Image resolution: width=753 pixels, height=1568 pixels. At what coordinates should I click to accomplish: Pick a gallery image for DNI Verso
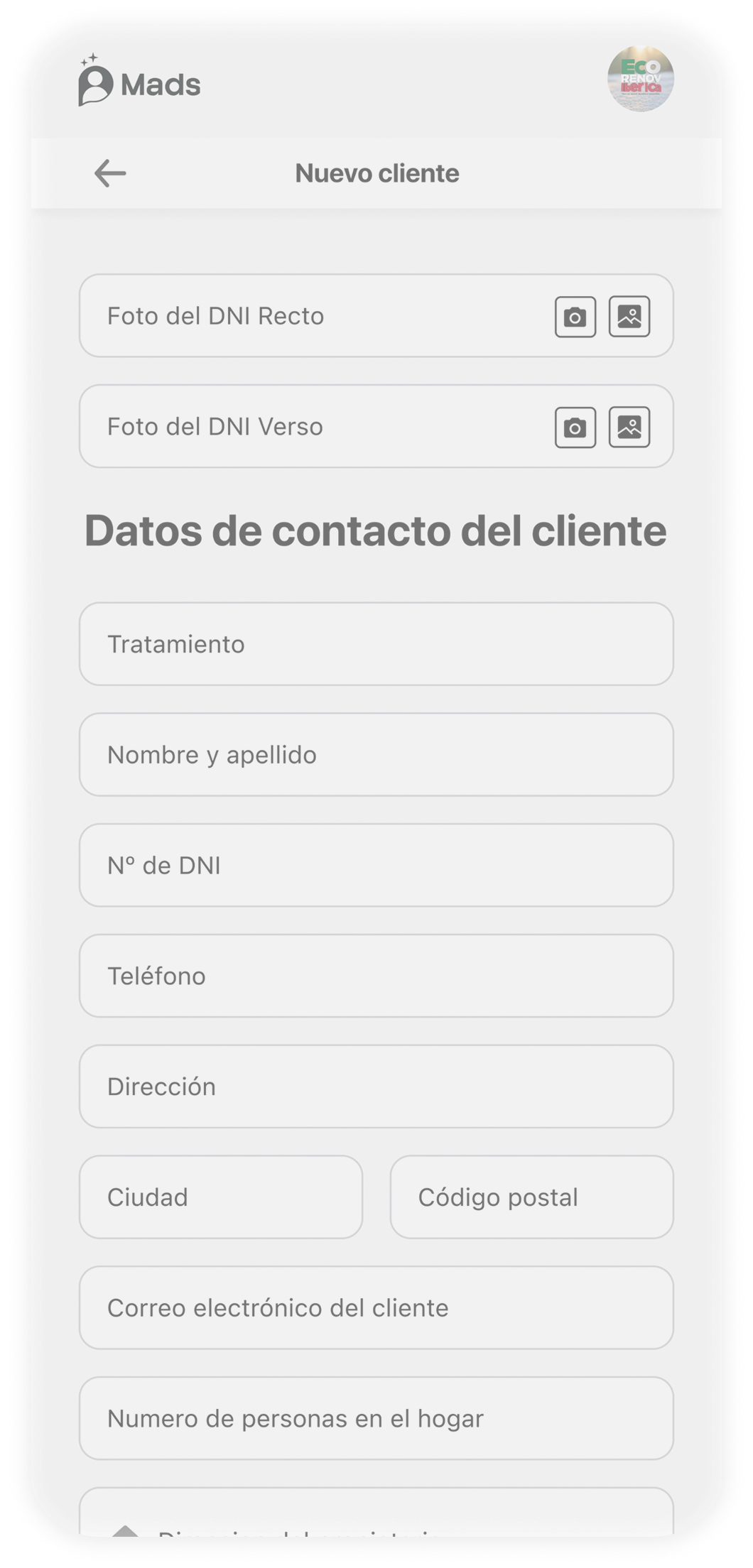[629, 427]
